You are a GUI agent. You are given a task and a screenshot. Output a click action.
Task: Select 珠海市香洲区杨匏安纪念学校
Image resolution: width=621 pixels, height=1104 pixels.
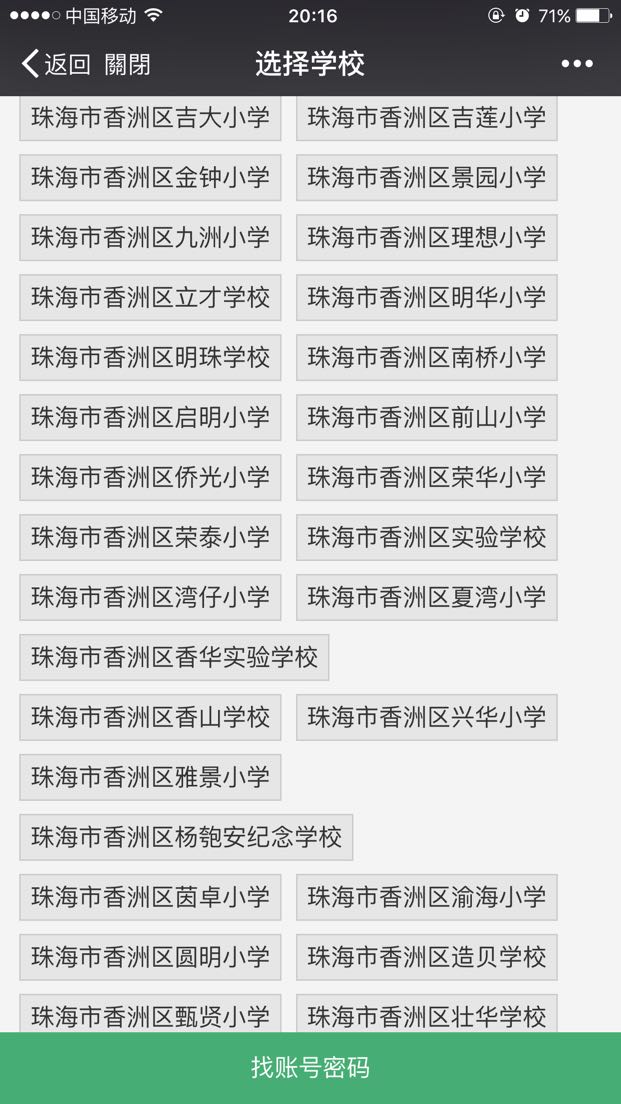[x=186, y=837]
